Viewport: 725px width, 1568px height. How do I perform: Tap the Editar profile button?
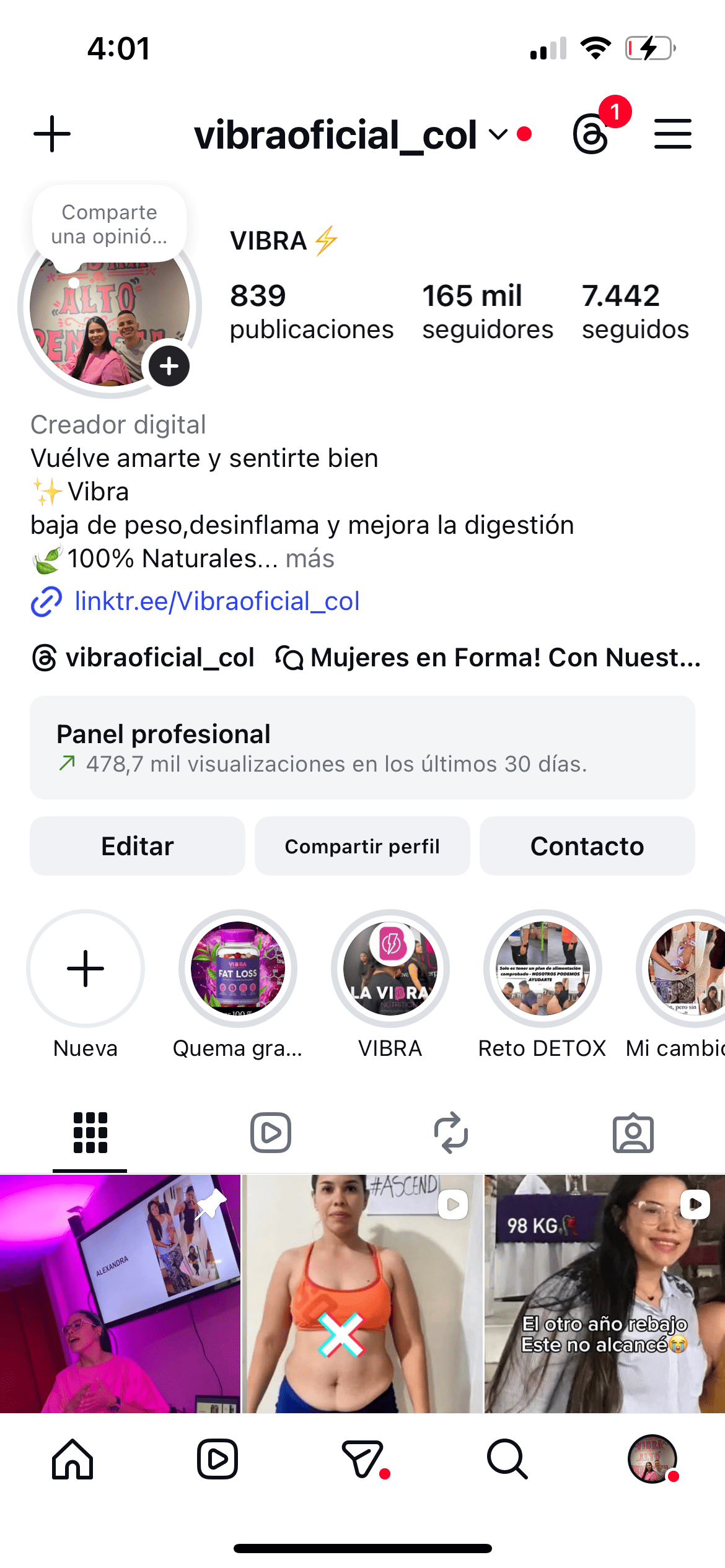pyautogui.click(x=138, y=846)
